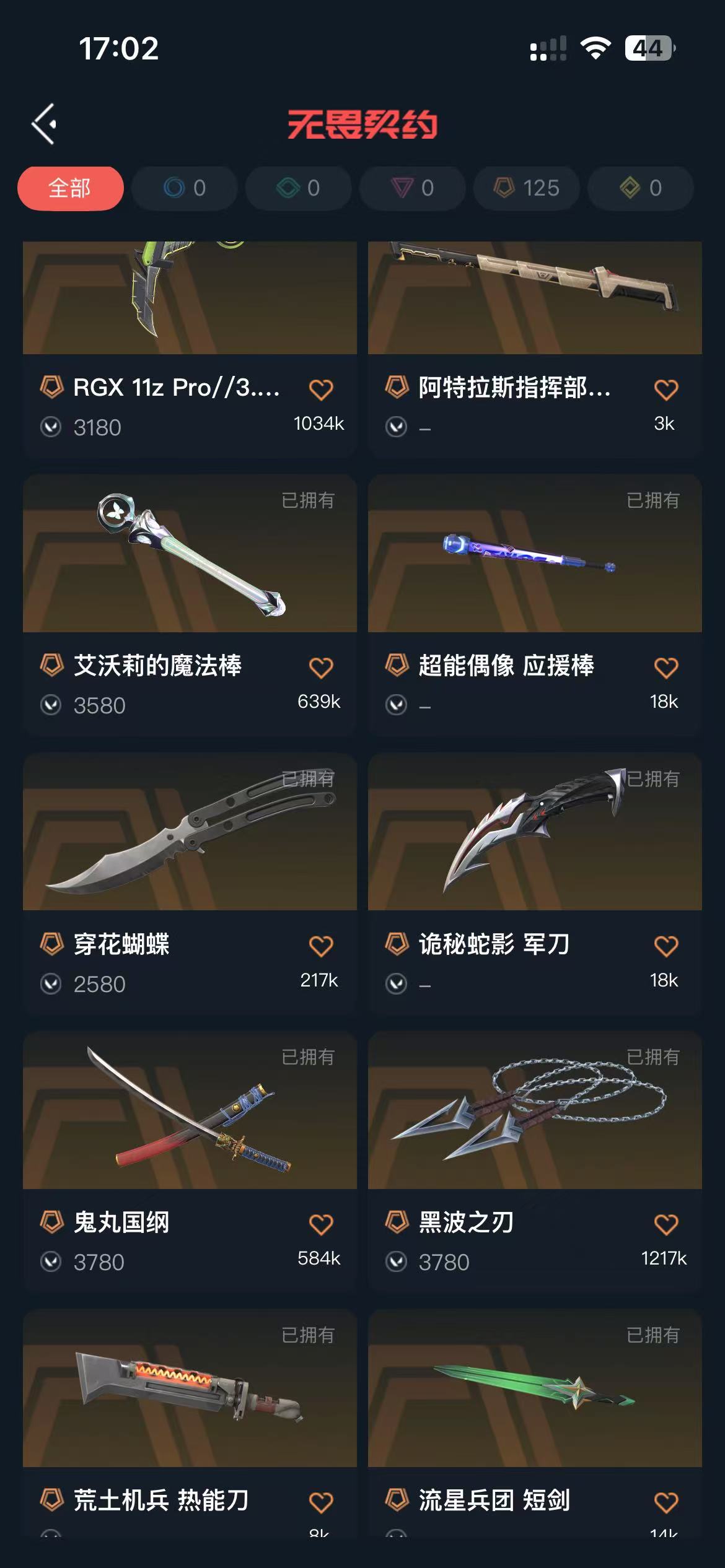Switch to the yellow diamond tier filter

pos(641,188)
